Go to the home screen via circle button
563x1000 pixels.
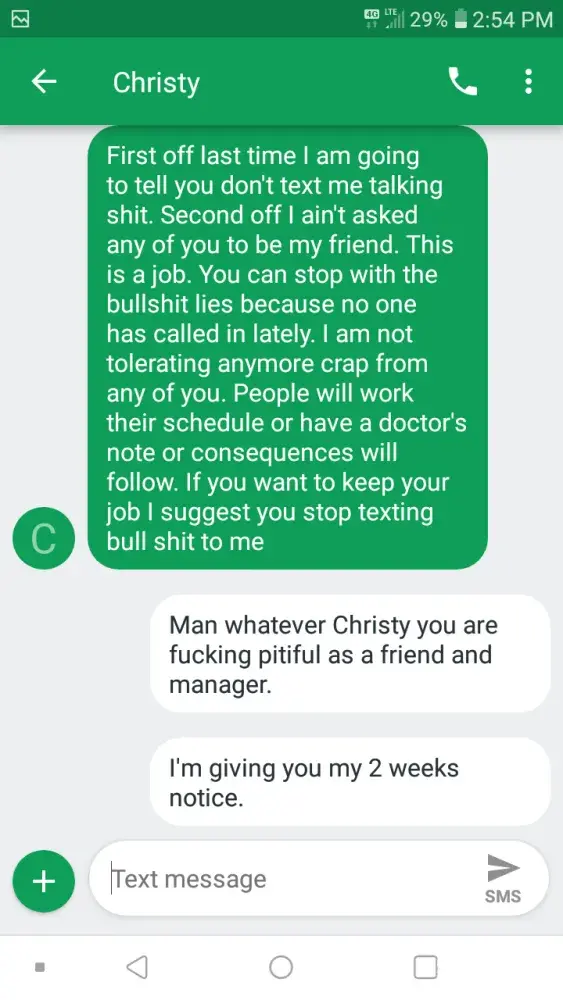point(281,967)
